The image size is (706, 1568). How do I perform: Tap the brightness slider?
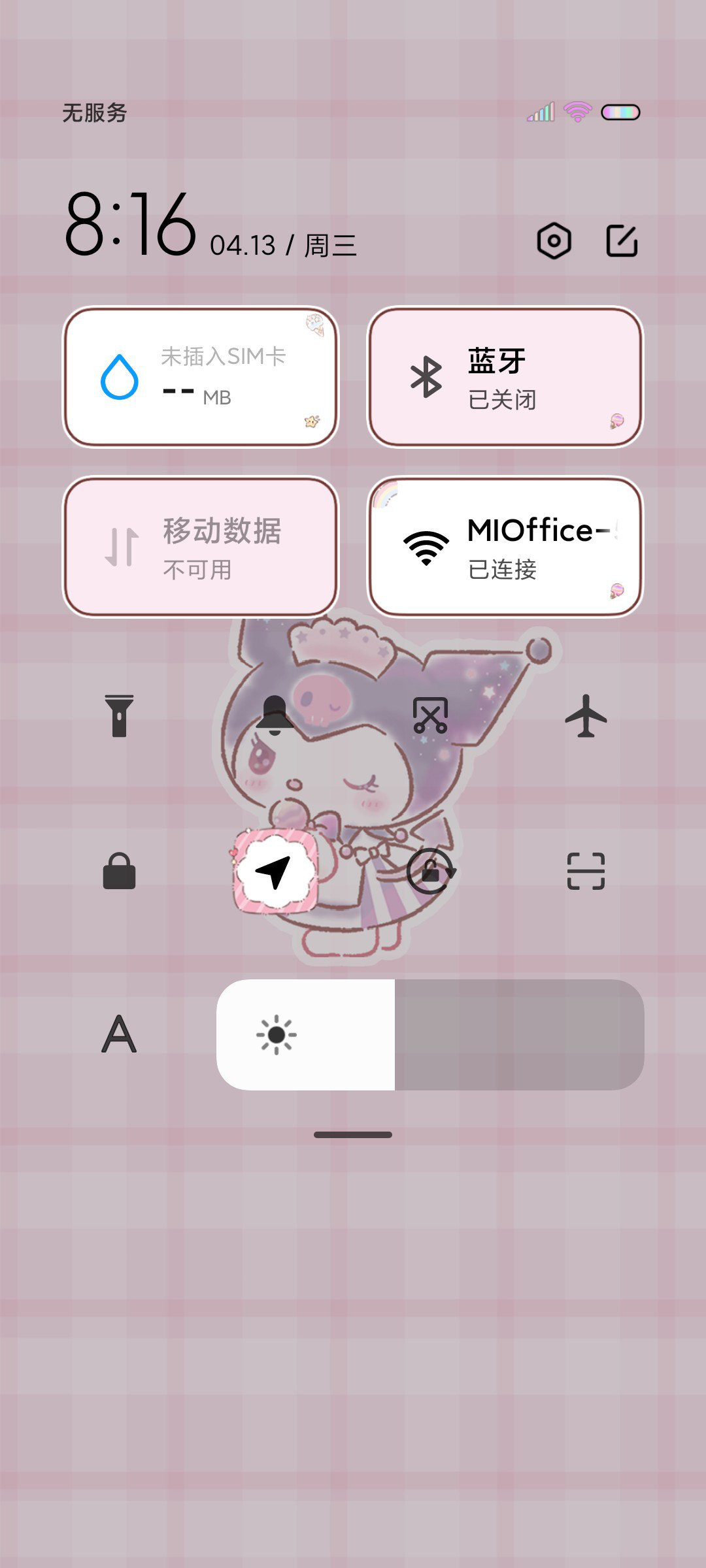click(430, 1034)
